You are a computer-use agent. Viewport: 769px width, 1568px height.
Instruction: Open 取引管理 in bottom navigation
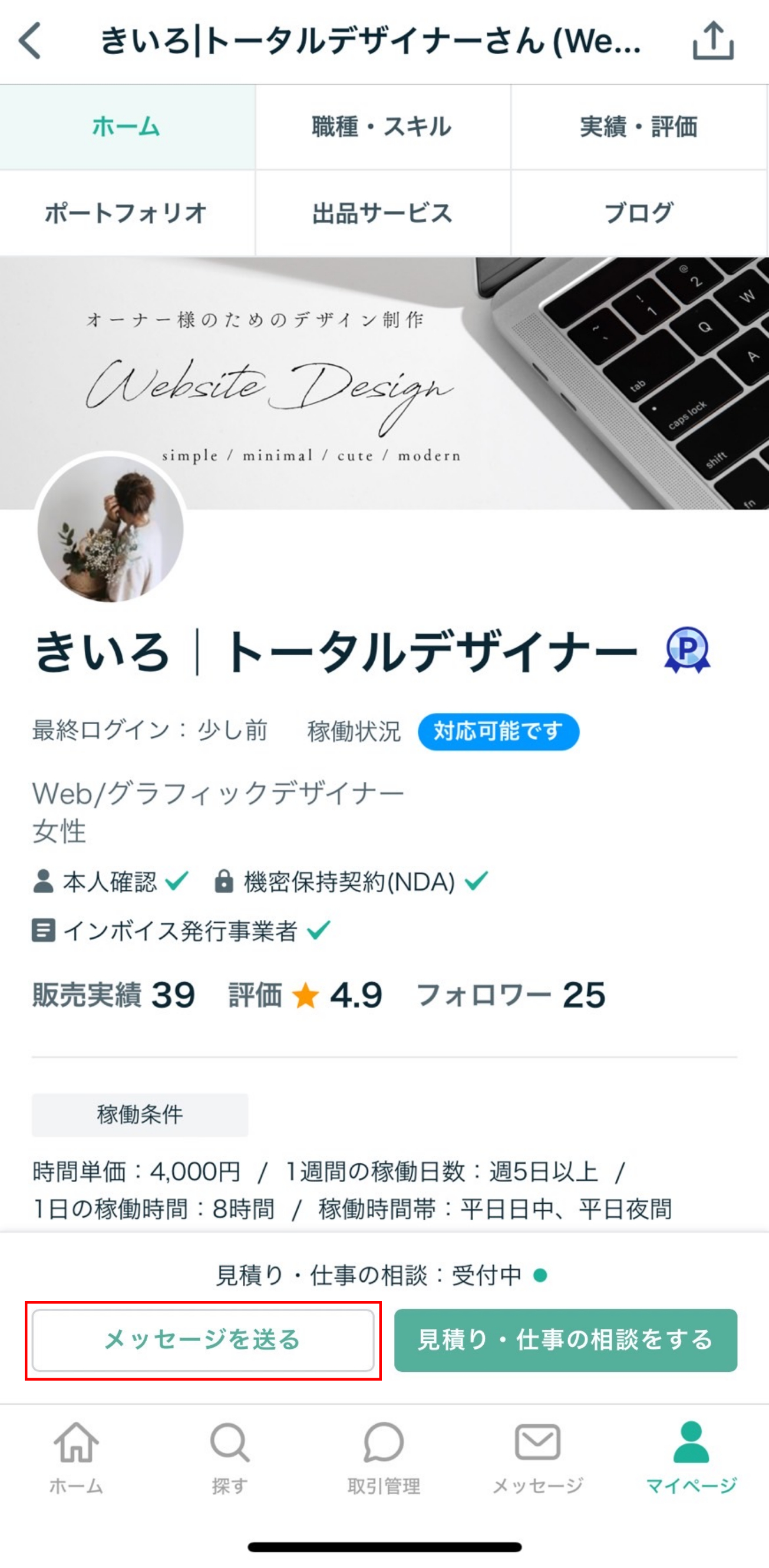[384, 1458]
